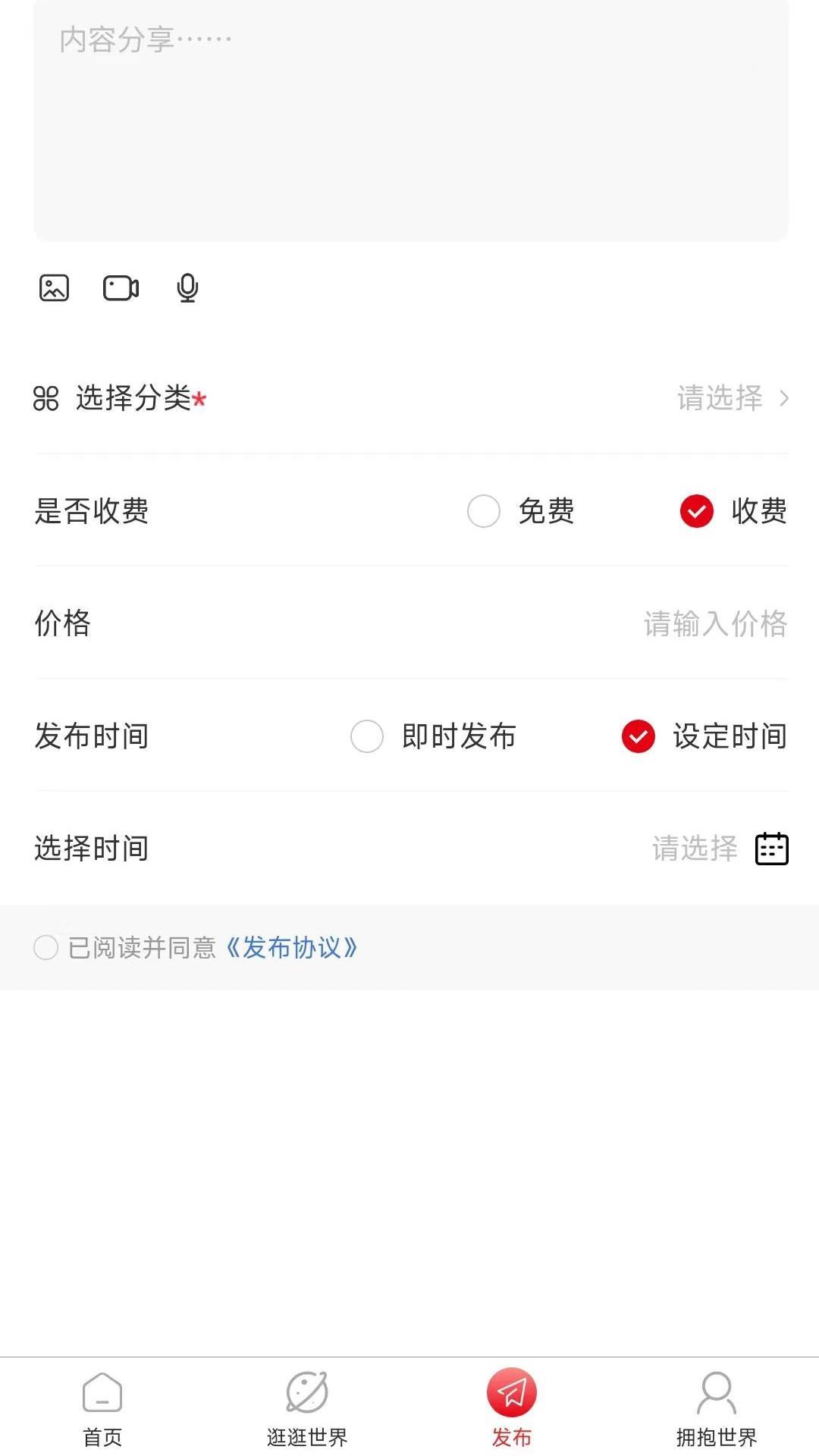This screenshot has height=1456, width=819.
Task: Select the 免费 option
Action: click(x=484, y=511)
